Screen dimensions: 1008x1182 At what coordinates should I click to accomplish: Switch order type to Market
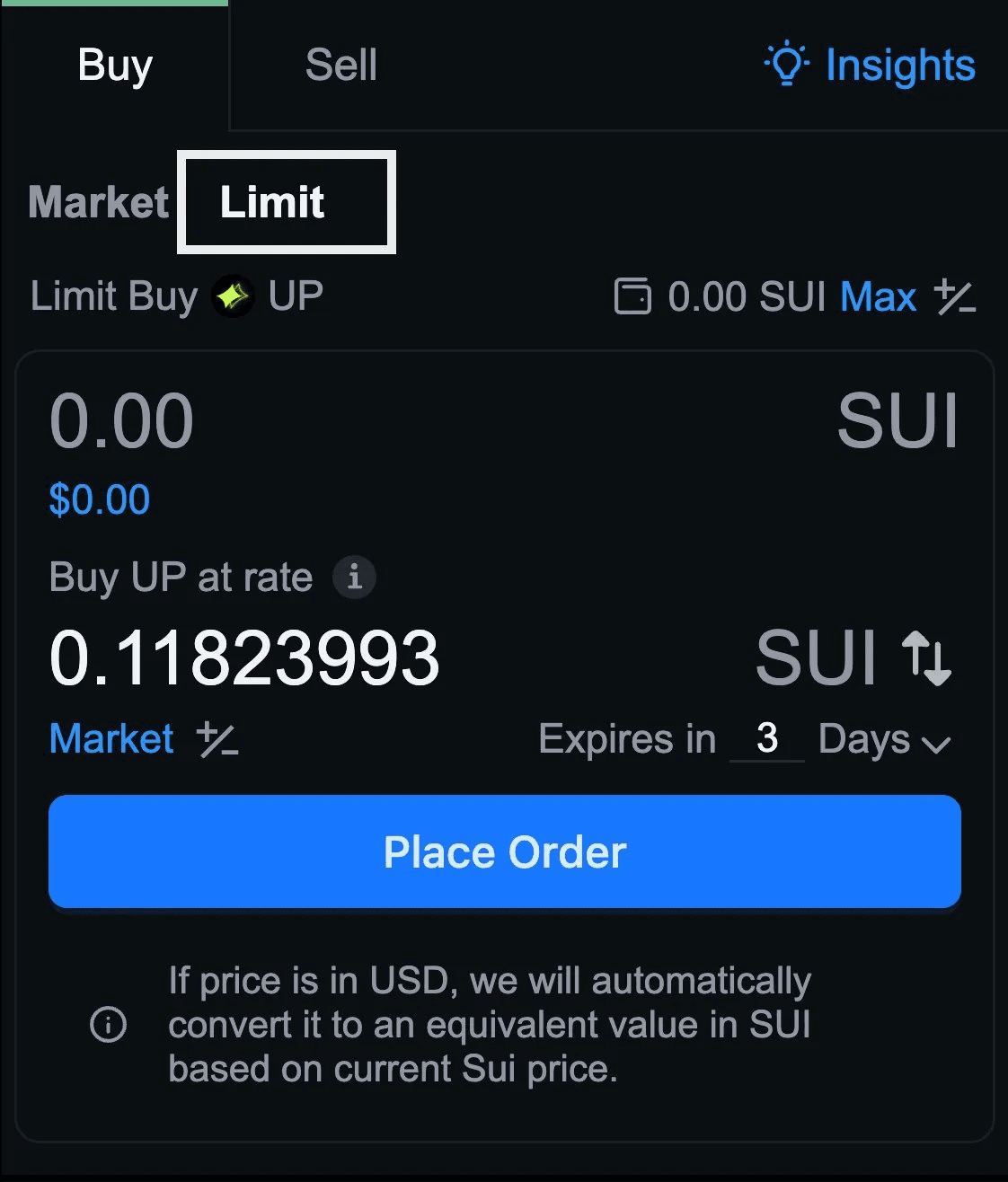click(98, 202)
